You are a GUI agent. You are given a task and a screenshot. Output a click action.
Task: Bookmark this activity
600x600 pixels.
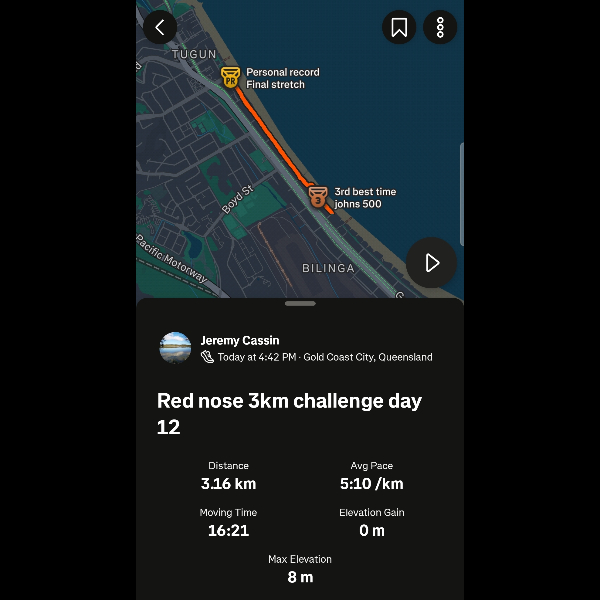399,27
